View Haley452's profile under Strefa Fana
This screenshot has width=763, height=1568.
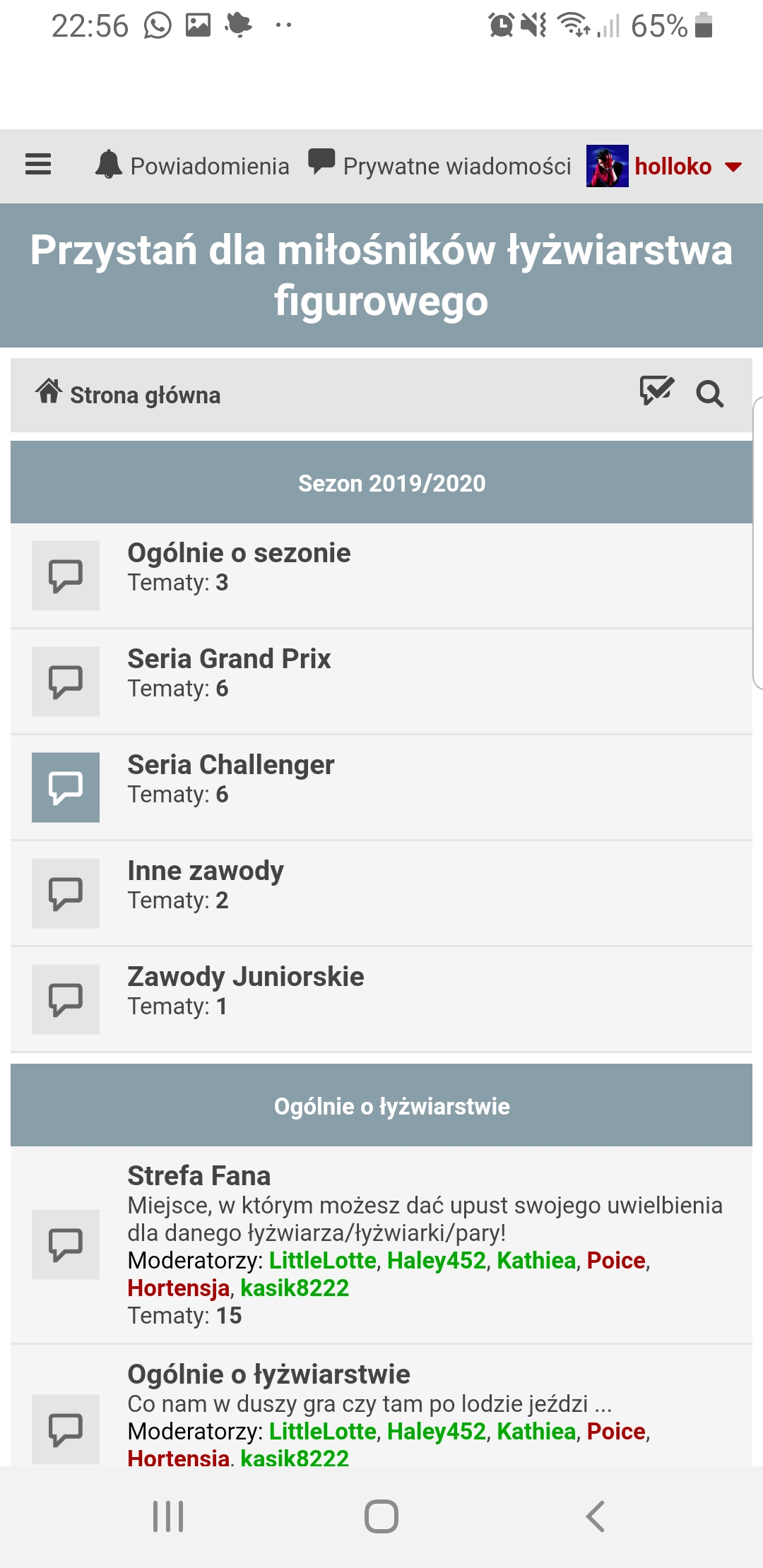pyautogui.click(x=437, y=1260)
